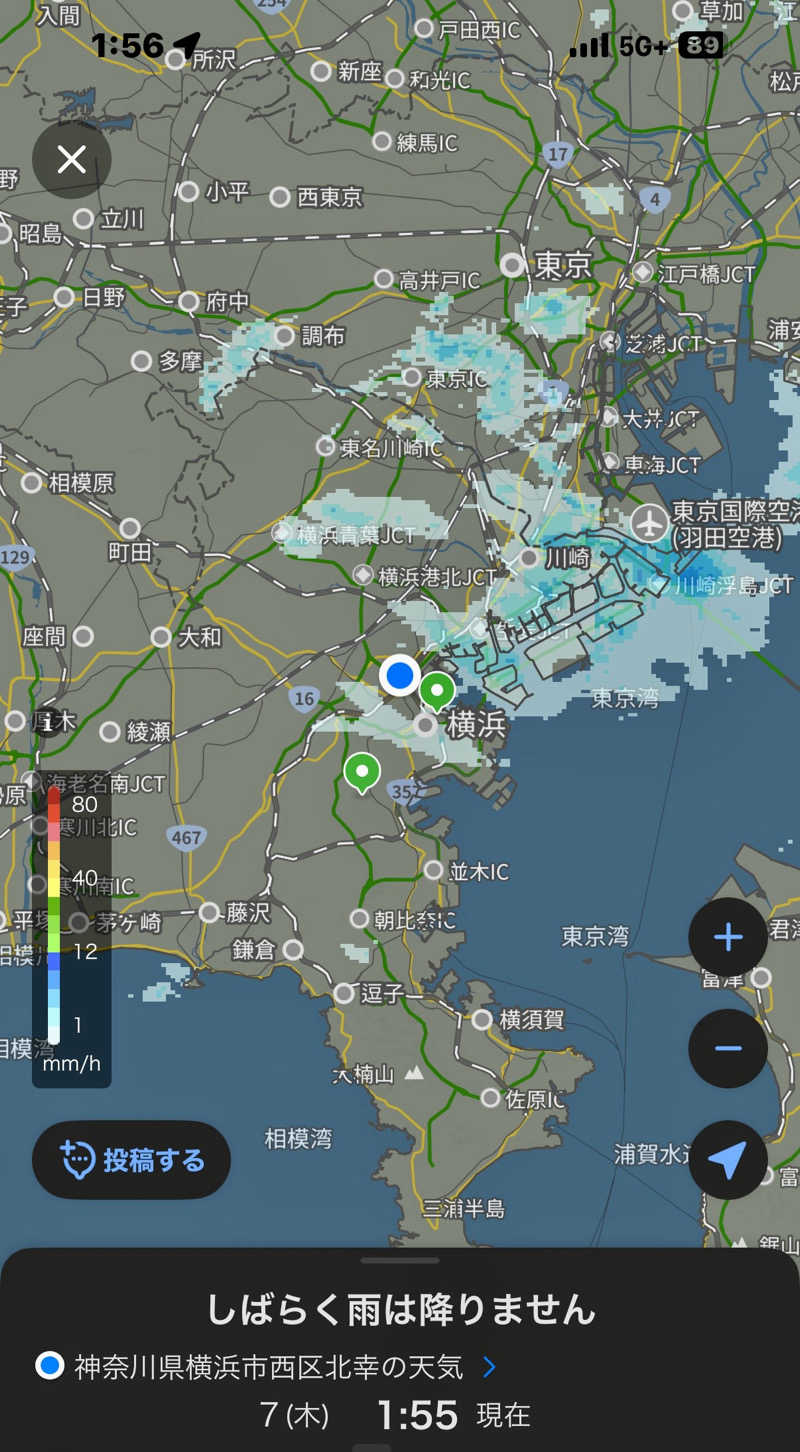The height and width of the screenshot is (1452, 800).
Task: Zoom out with the minus button
Action: click(728, 1048)
